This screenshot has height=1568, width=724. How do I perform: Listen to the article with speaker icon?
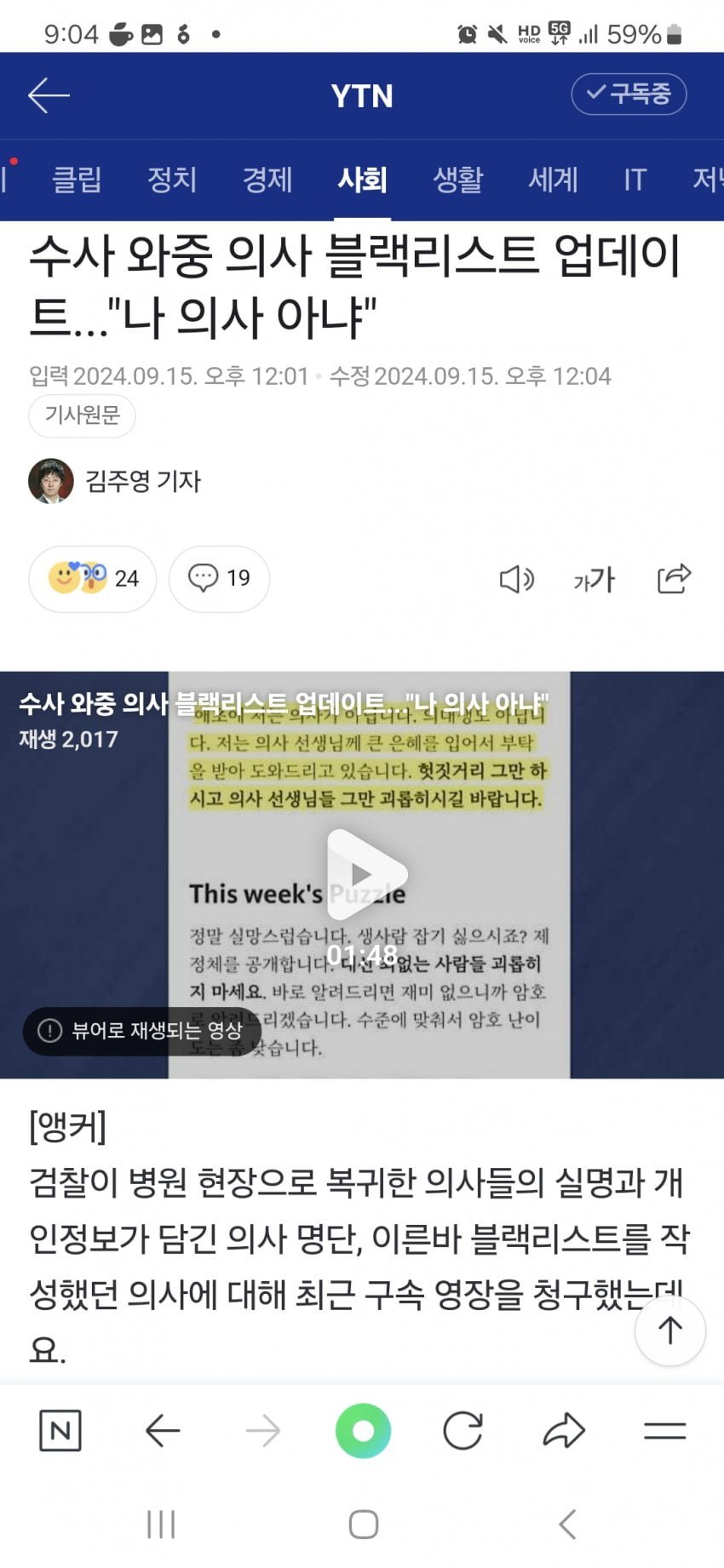516,580
